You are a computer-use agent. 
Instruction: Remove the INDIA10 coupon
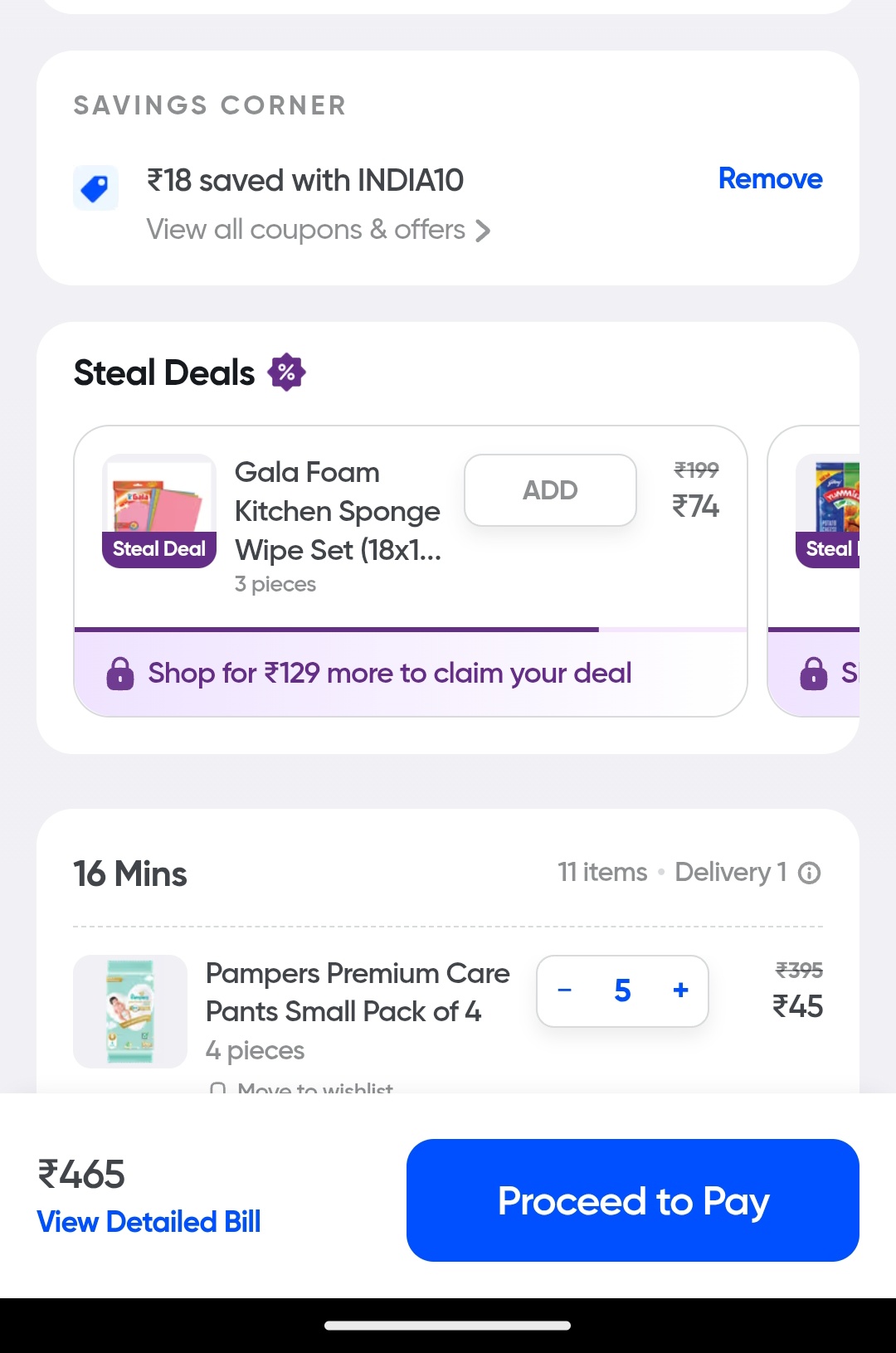point(770,179)
